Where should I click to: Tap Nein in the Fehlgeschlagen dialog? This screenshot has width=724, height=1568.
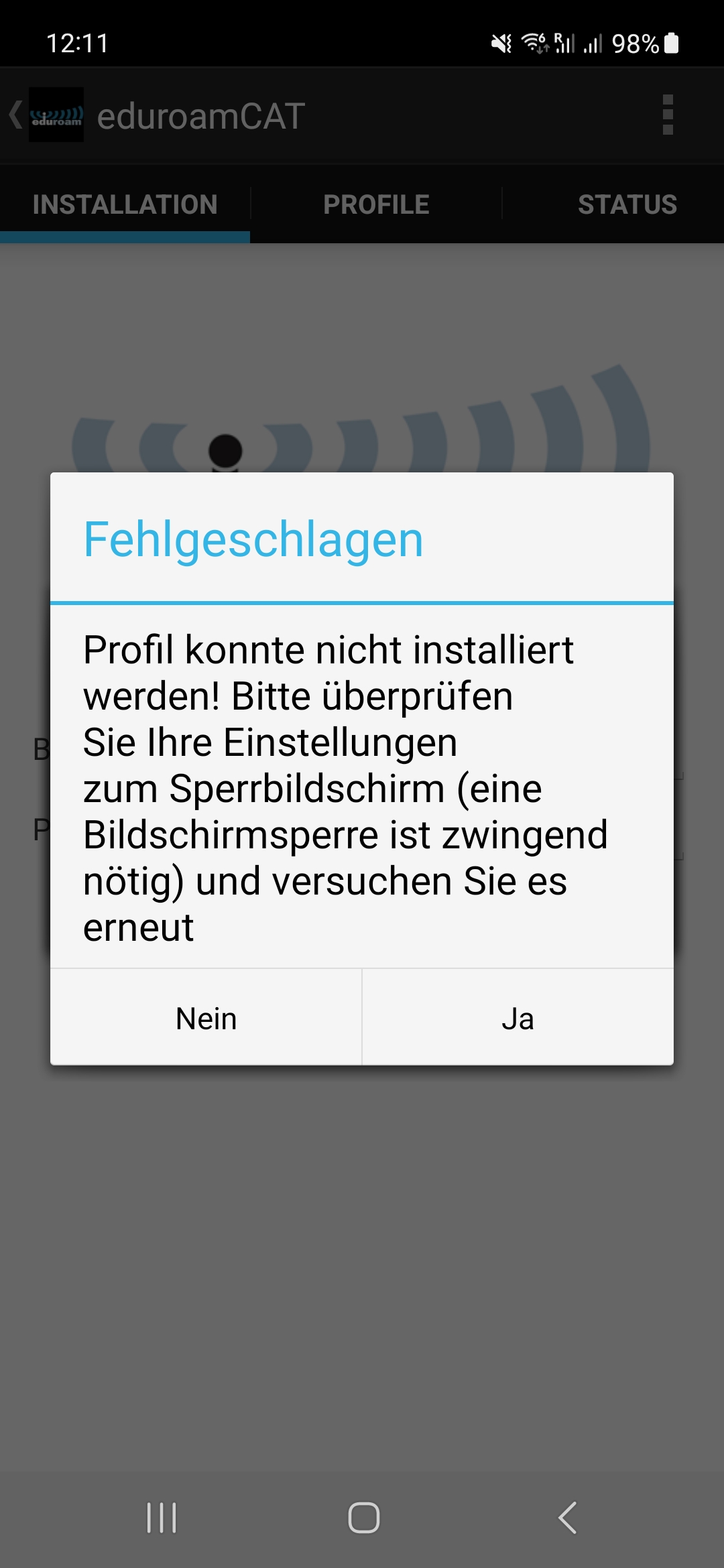coord(206,1018)
